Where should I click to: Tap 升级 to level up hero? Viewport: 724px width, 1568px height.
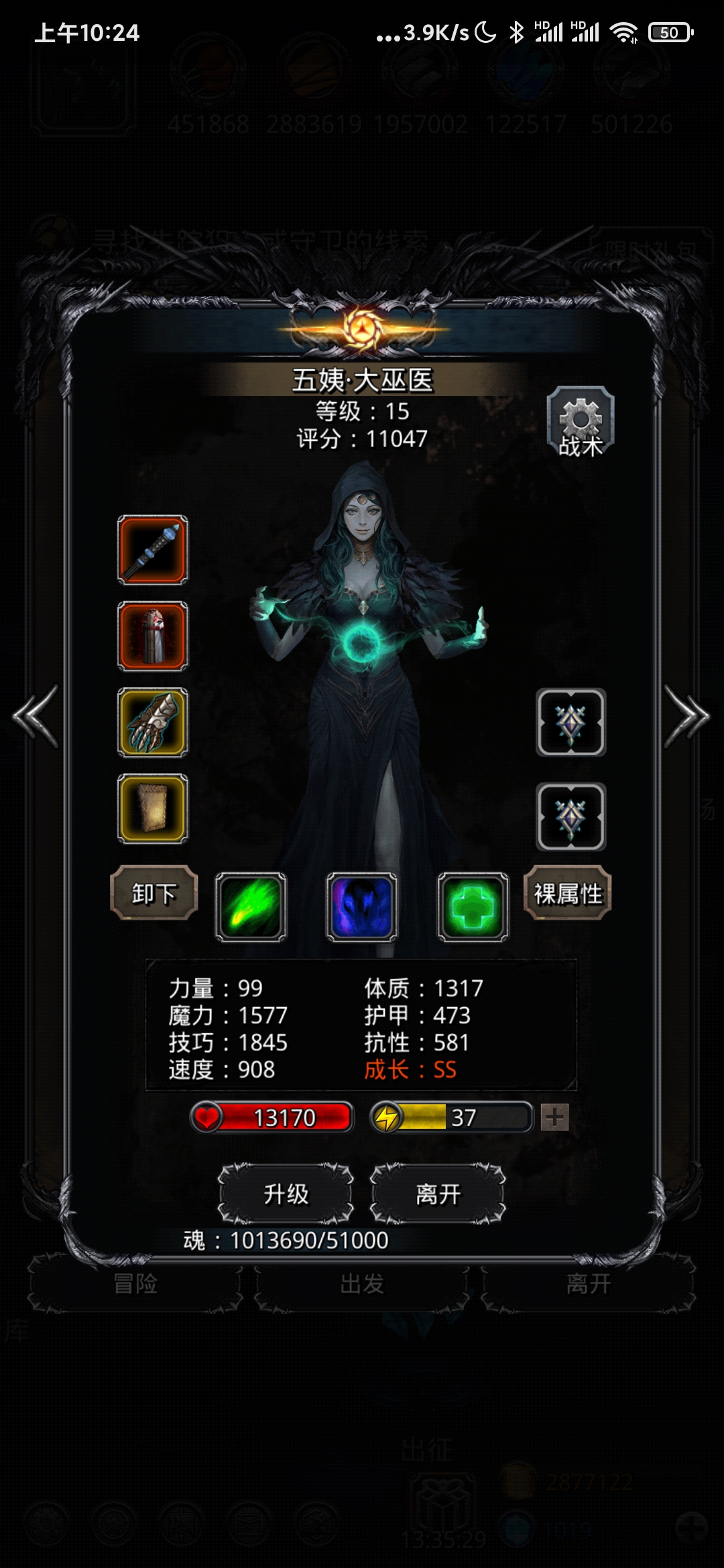pos(286,1193)
